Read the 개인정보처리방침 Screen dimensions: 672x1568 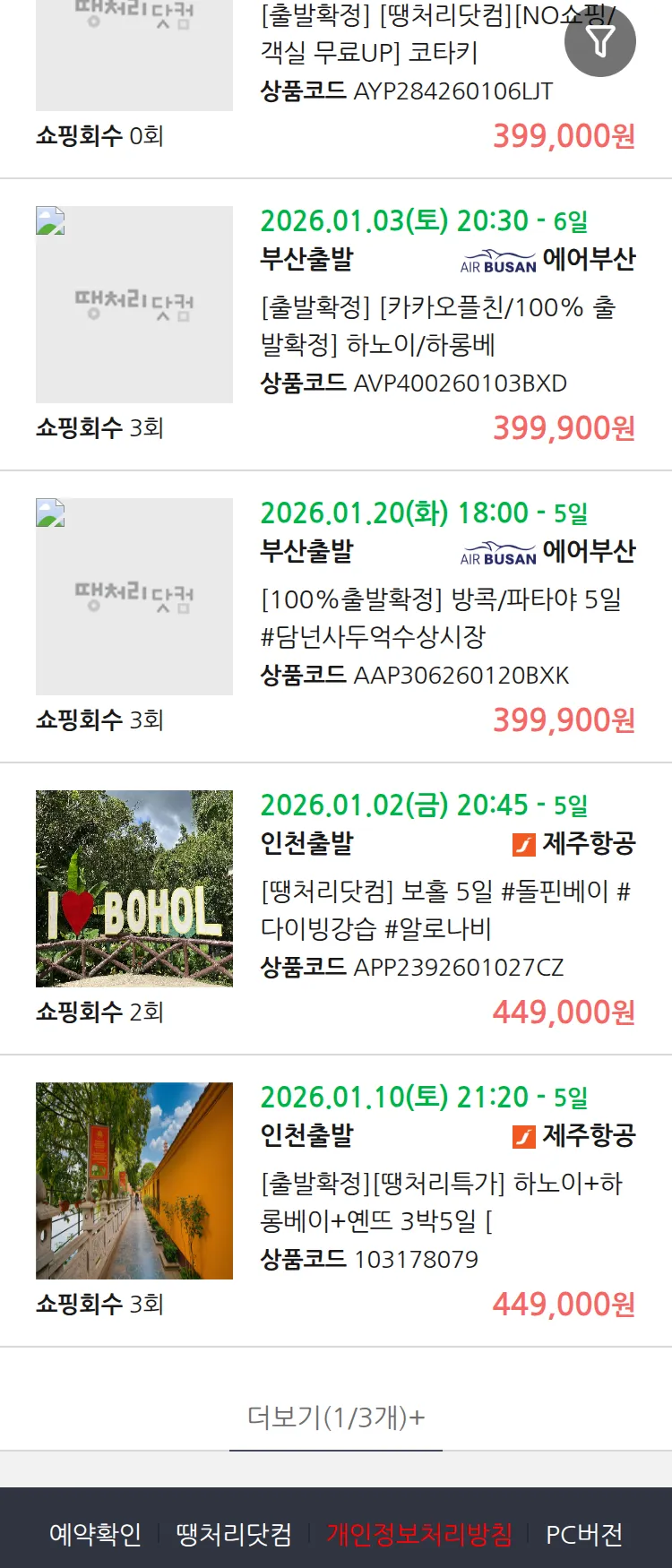click(419, 1534)
